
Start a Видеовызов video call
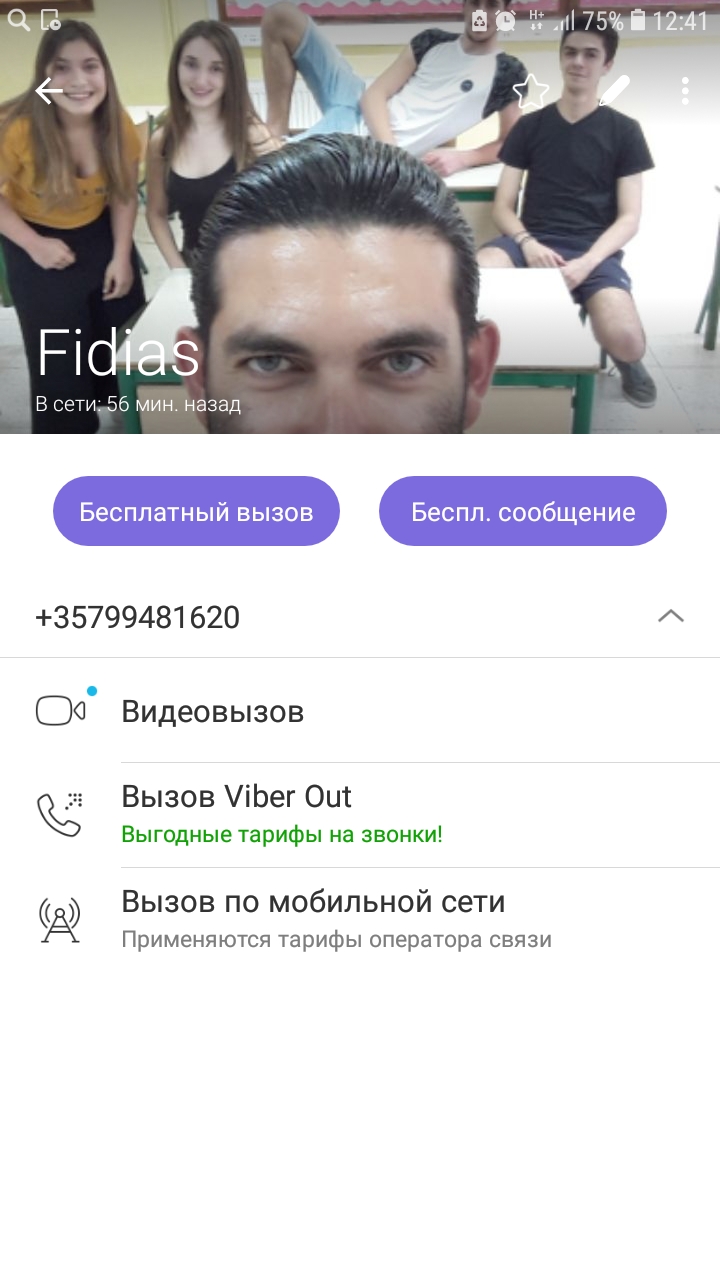coord(212,712)
